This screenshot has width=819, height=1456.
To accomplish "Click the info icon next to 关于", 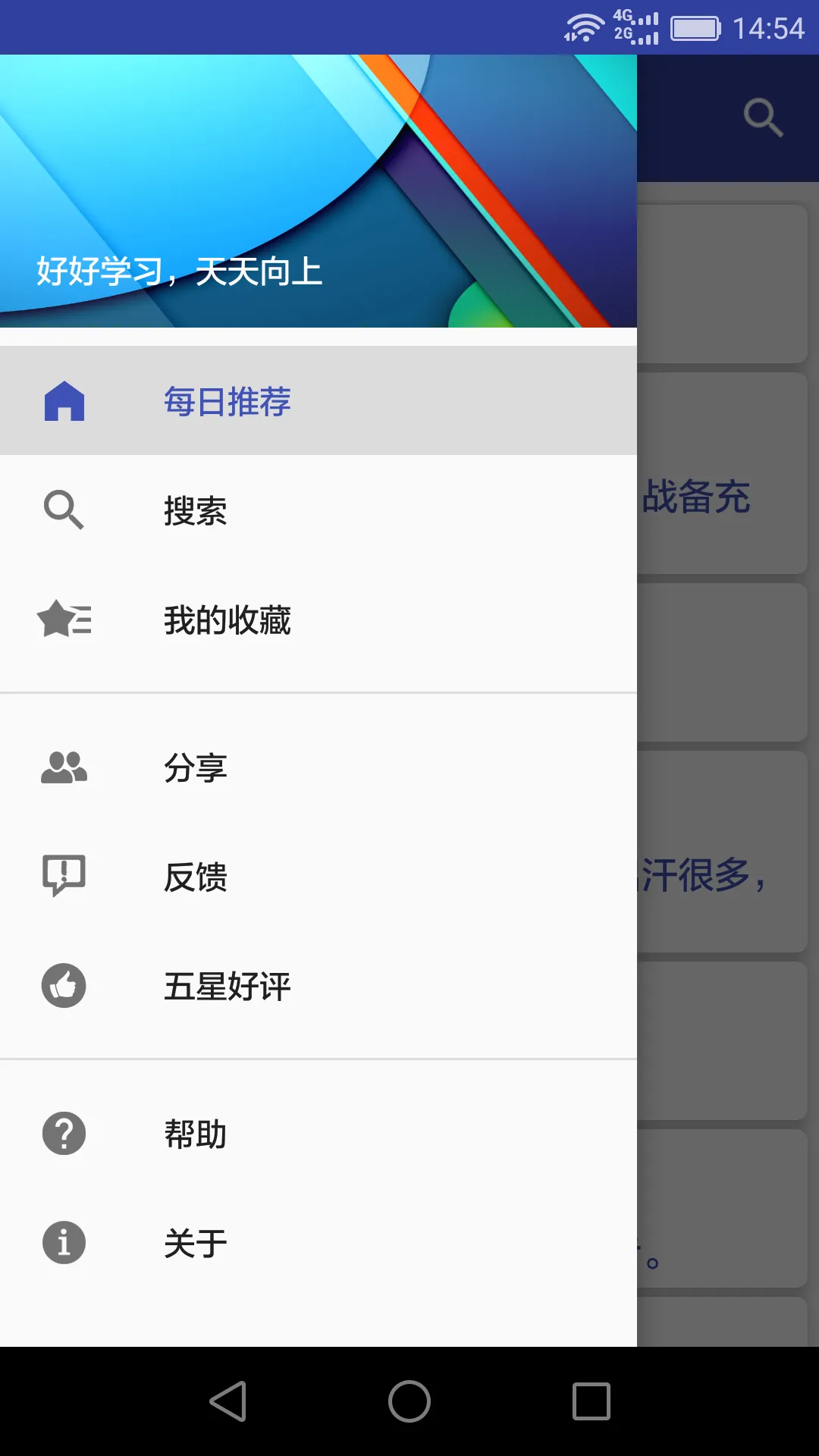I will coord(64,1243).
